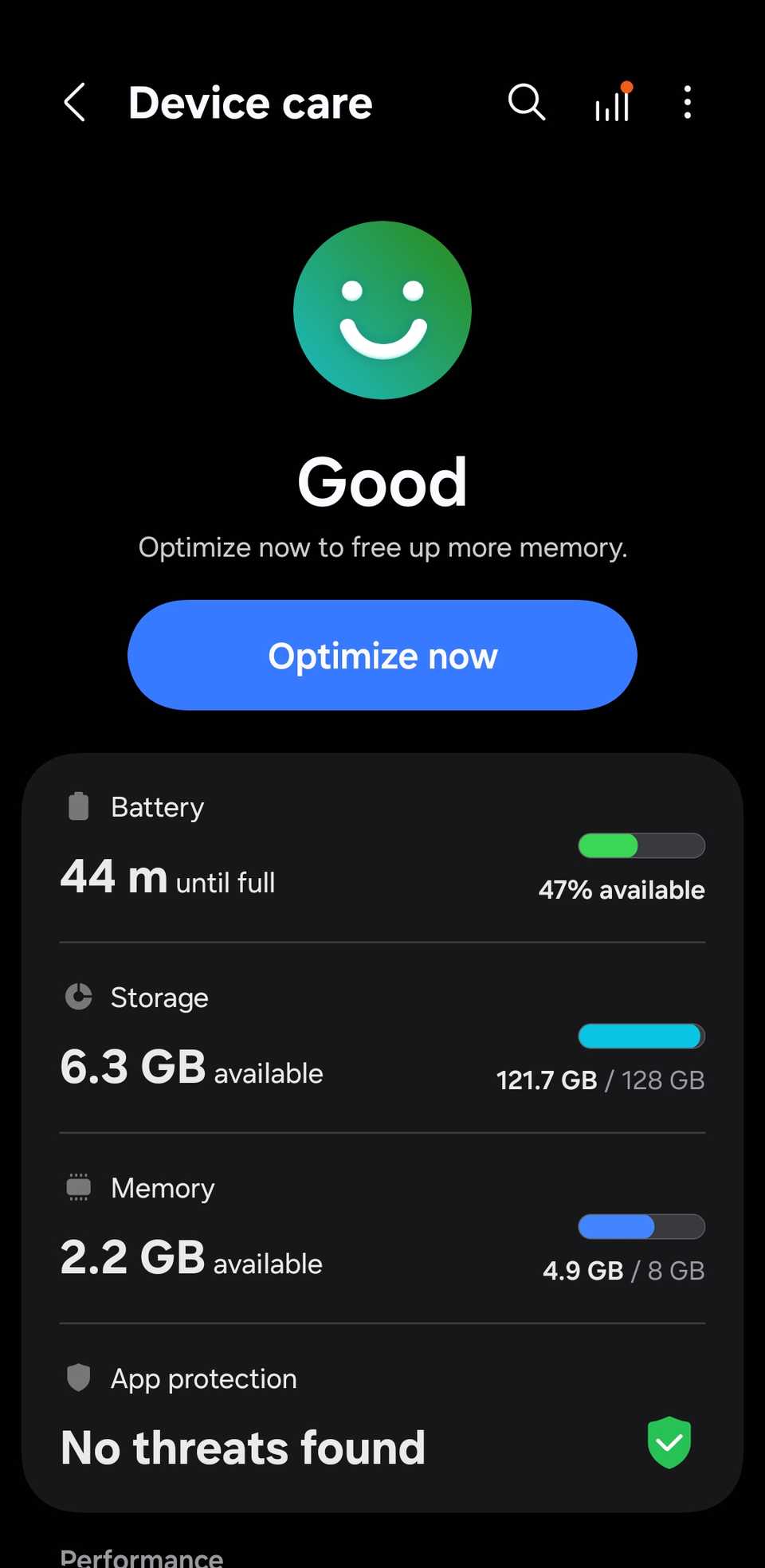Select the Storage pie chart icon
Screen dimensions: 765x1568
(x=77, y=997)
